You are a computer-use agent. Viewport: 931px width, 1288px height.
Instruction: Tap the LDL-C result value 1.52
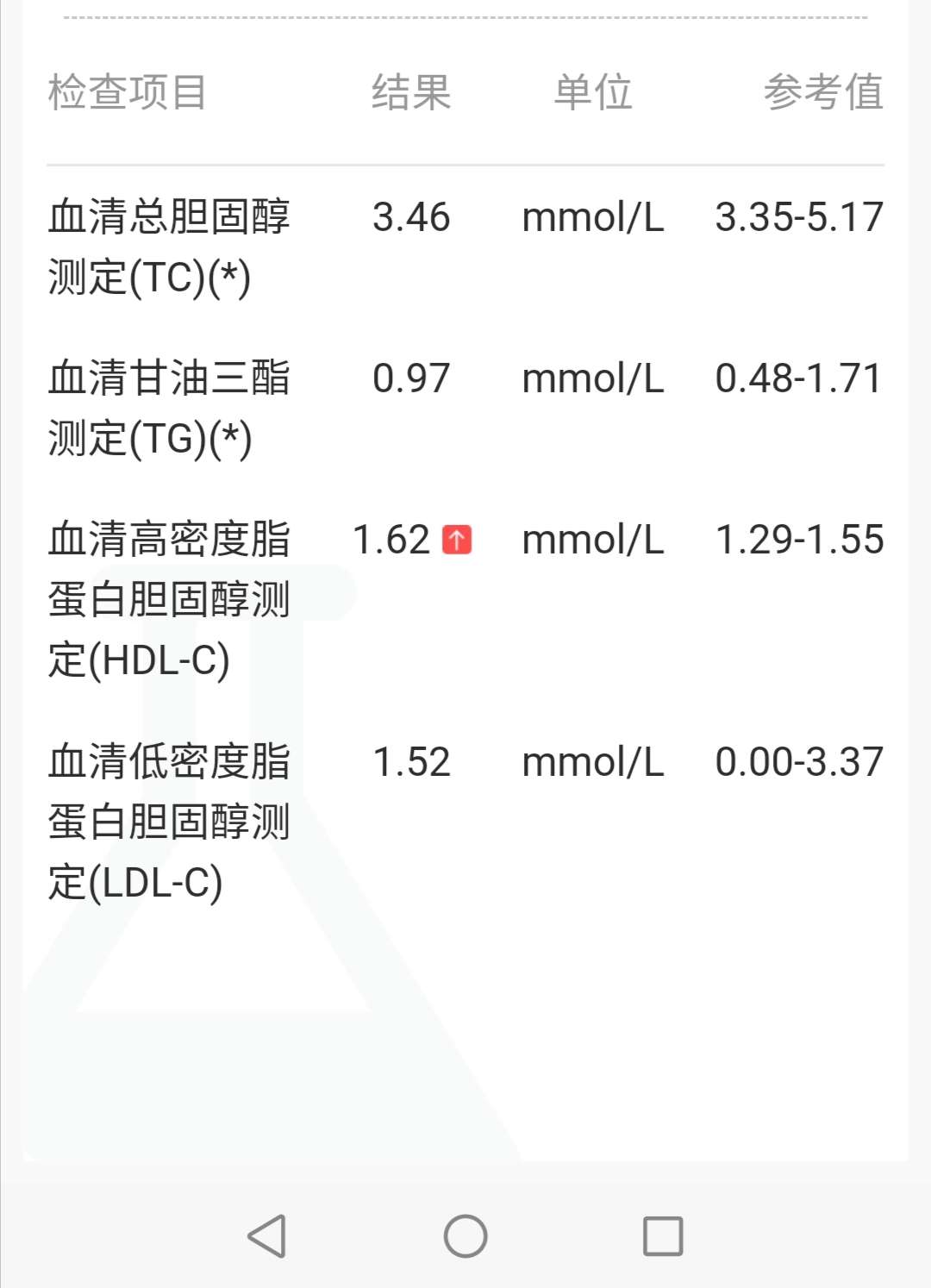(410, 762)
